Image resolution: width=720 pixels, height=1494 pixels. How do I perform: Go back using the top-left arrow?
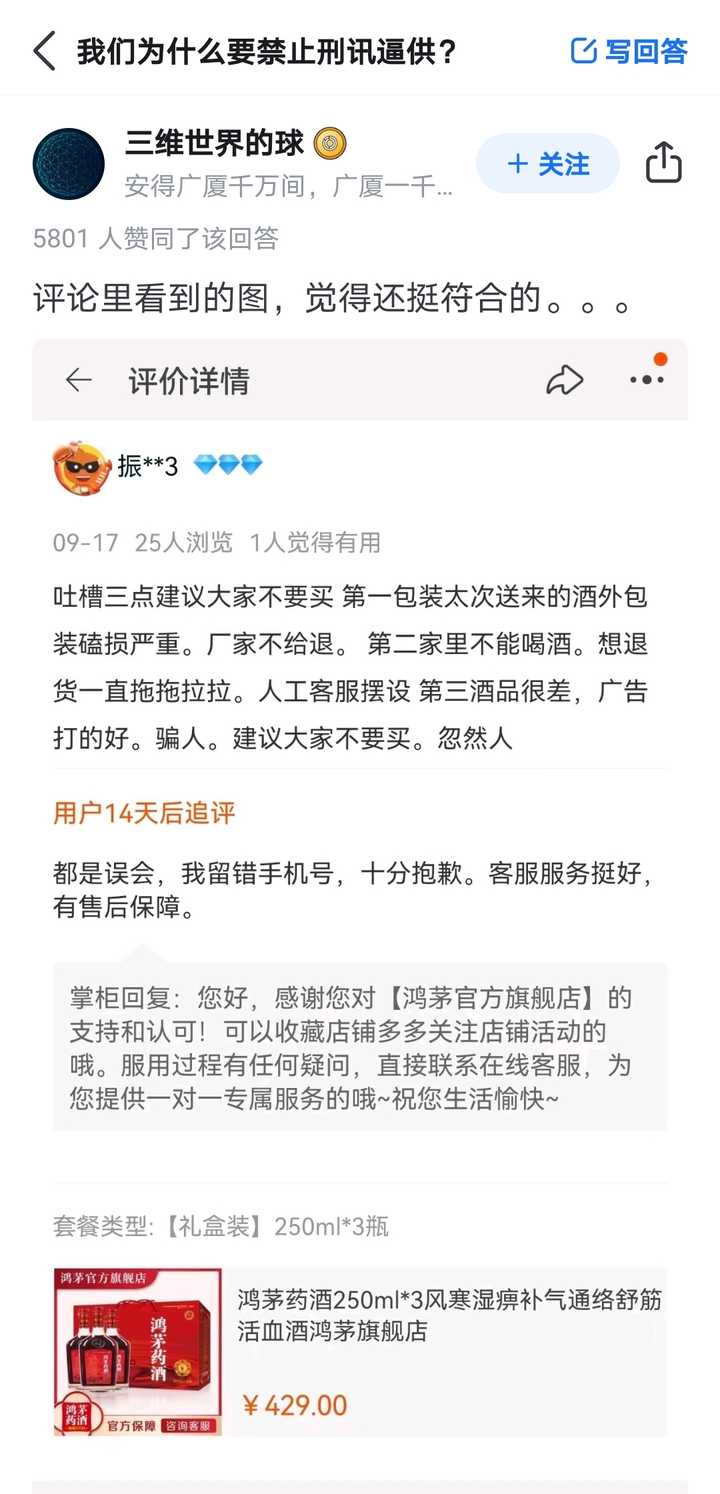[x=44, y=51]
